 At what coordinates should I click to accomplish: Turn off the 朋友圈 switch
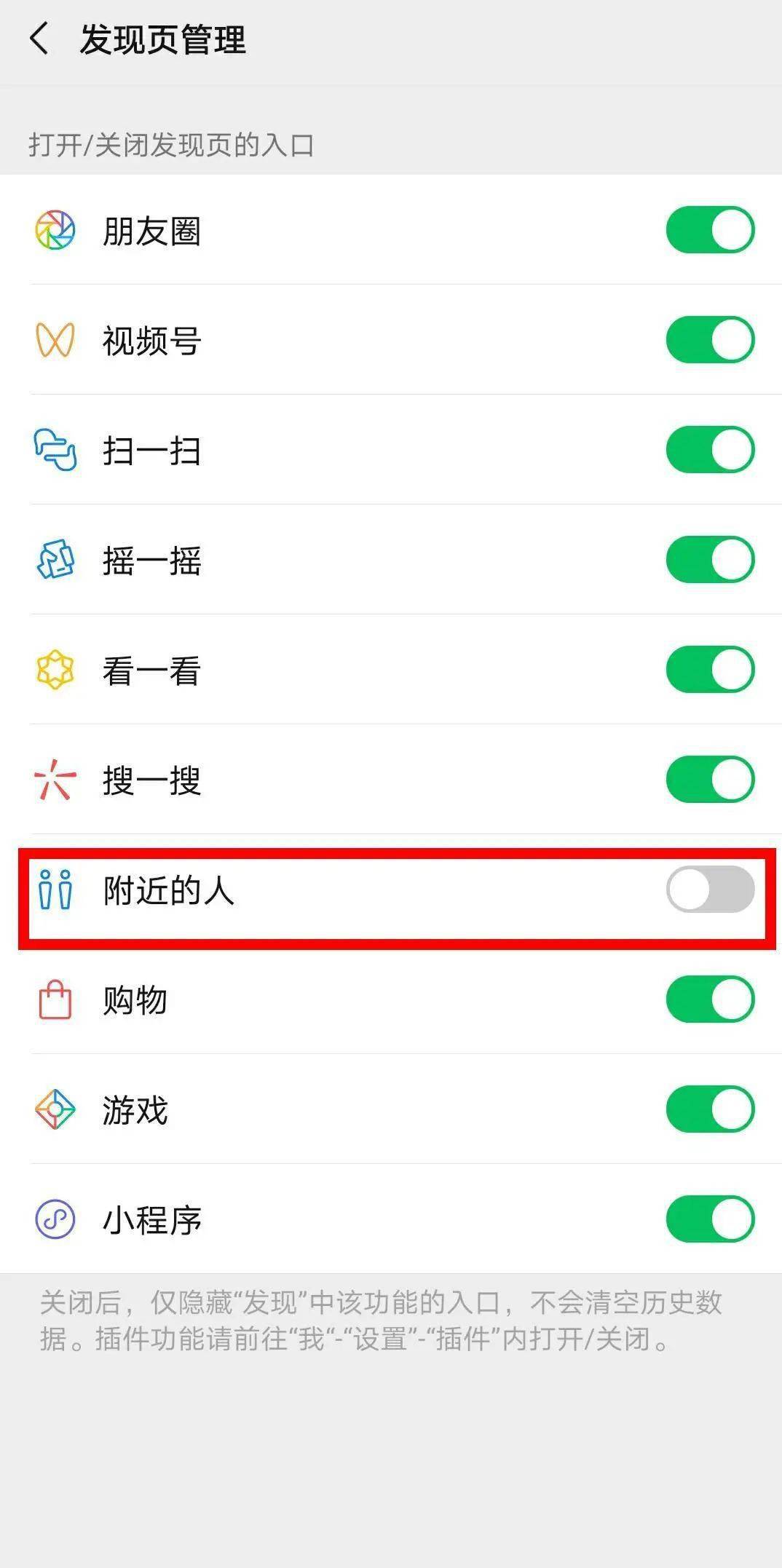pos(710,230)
